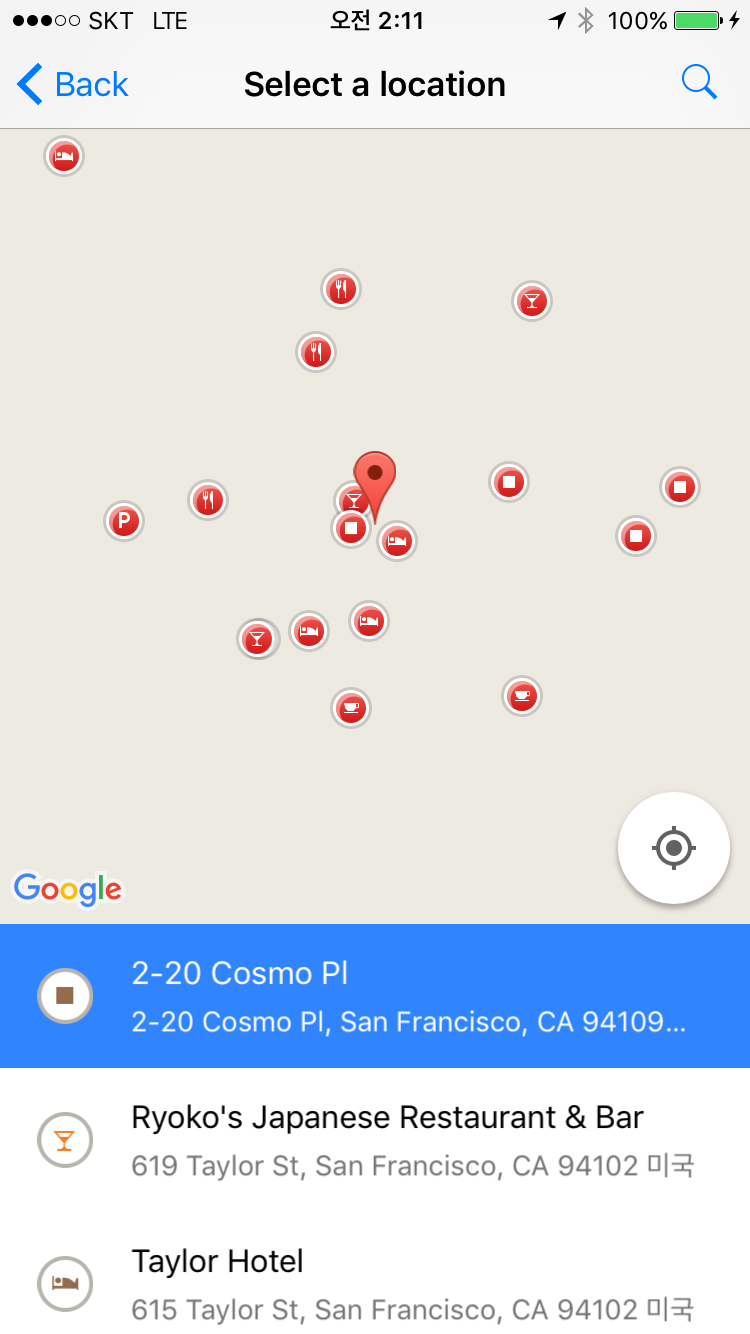Go back to the previous screen
750x1334 pixels.
[73, 85]
